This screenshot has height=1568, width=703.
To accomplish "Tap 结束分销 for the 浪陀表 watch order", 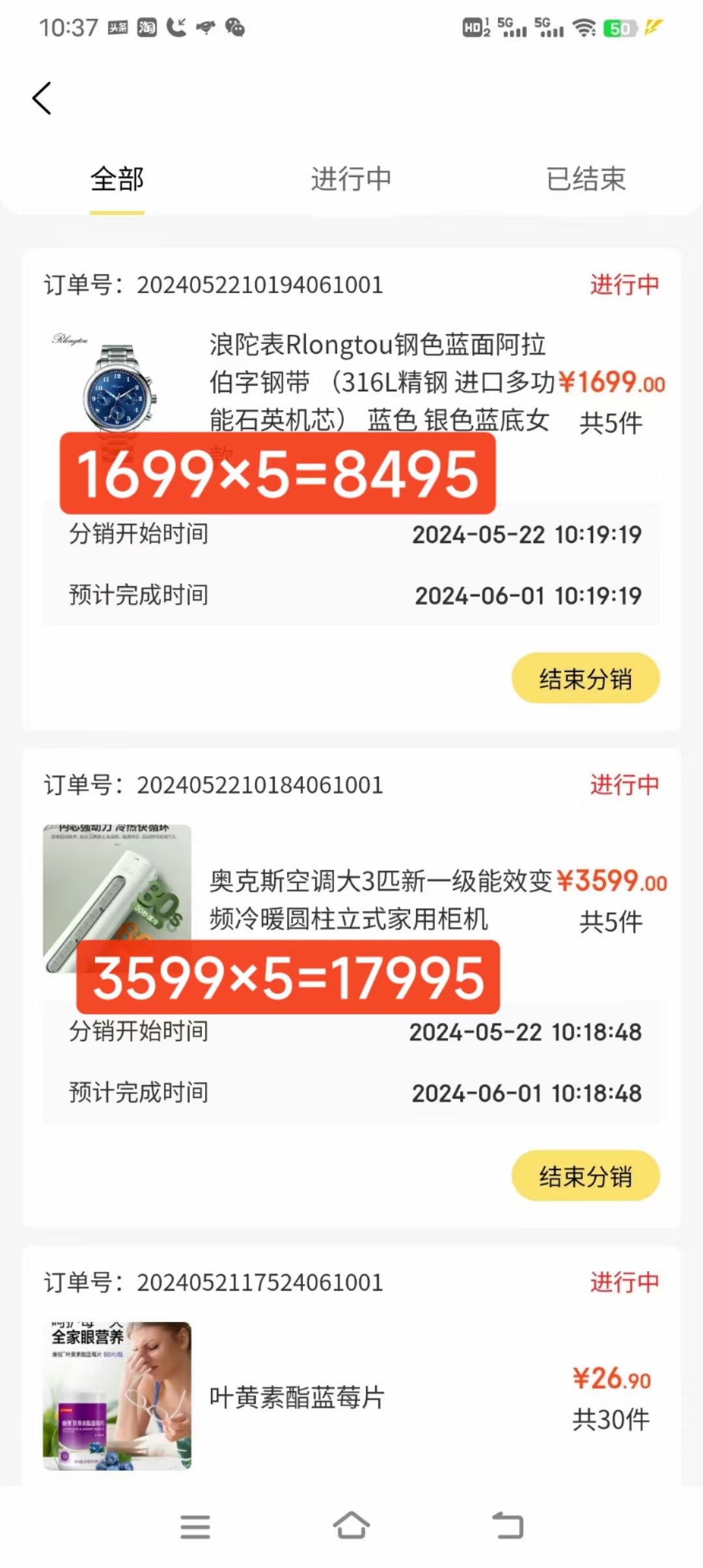I will coord(585,679).
